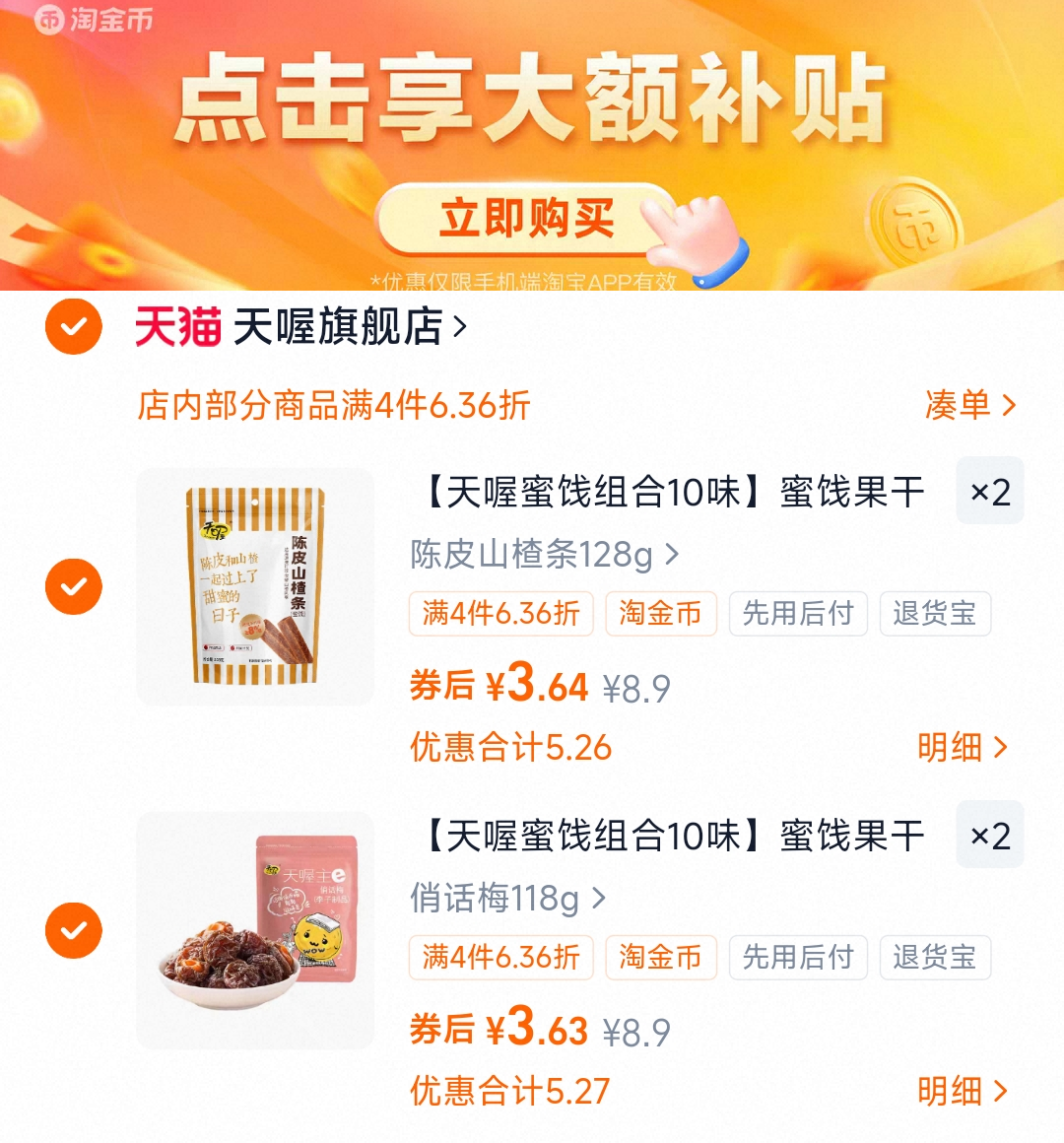Tap the 立即购买 banner button
The height and width of the screenshot is (1143, 1064).
(x=525, y=219)
